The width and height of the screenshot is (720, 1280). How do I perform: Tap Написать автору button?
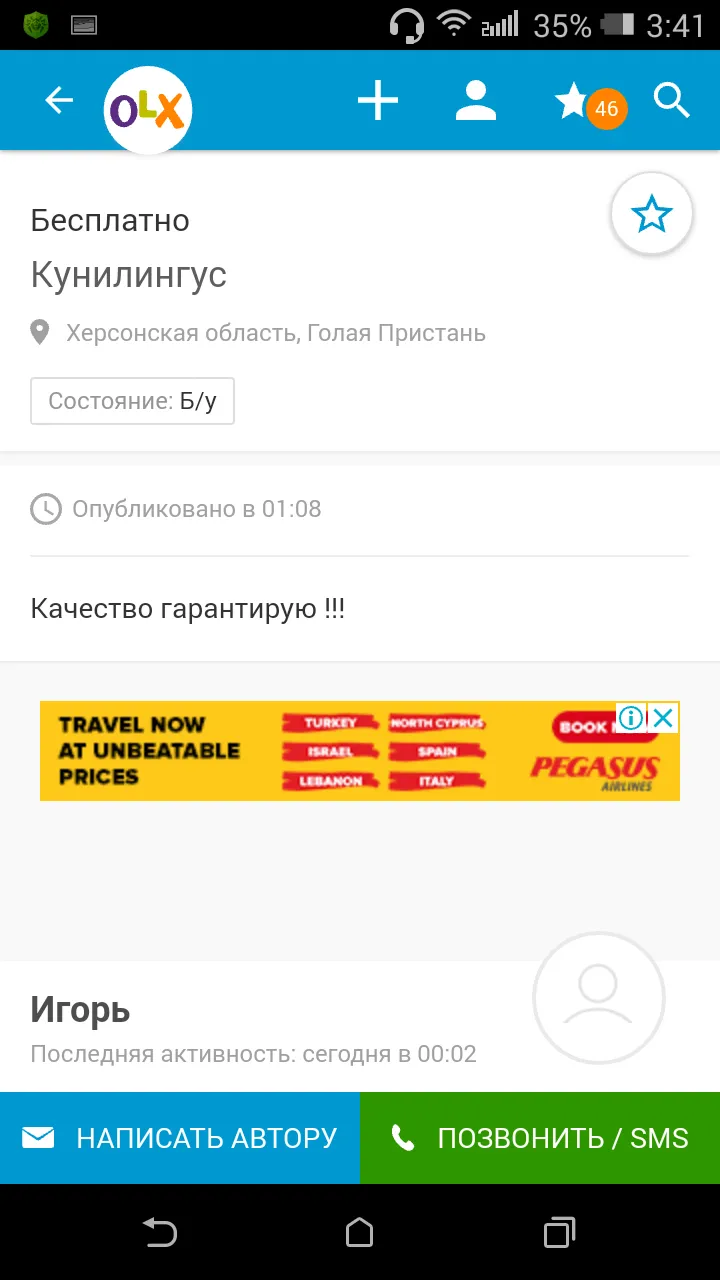180,1138
